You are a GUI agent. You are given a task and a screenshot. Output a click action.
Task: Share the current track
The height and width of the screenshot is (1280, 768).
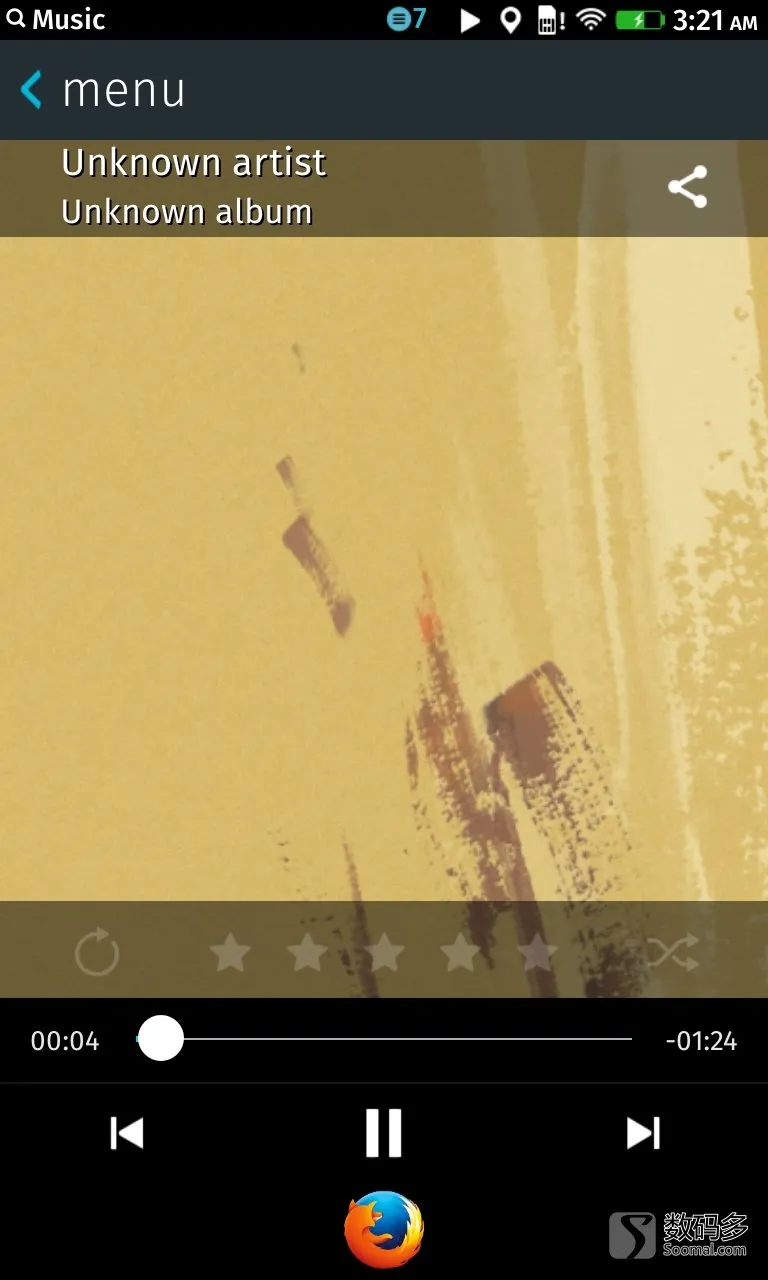(687, 187)
